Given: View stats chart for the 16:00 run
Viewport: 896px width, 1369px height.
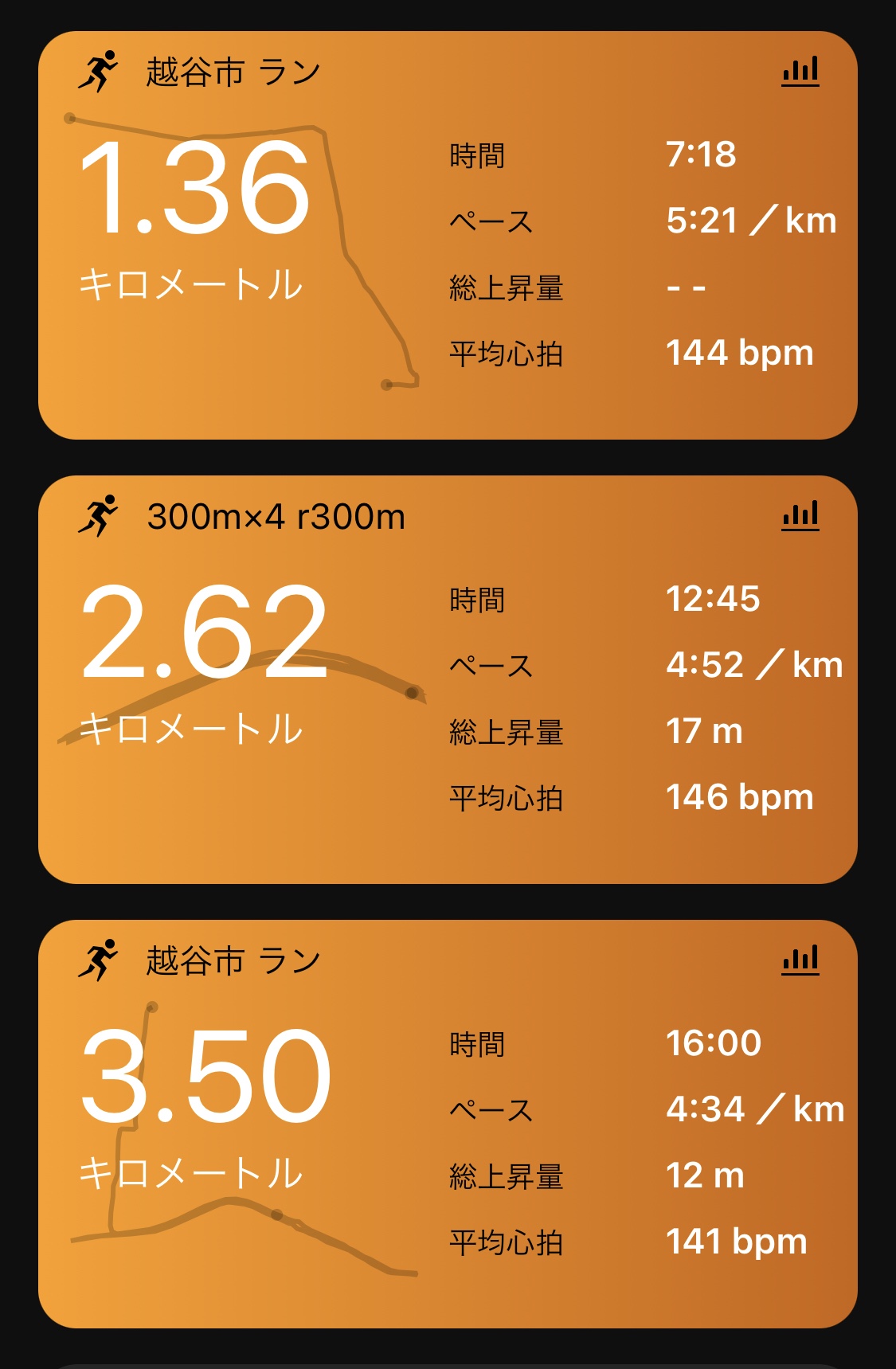Looking at the screenshot, I should tap(800, 960).
